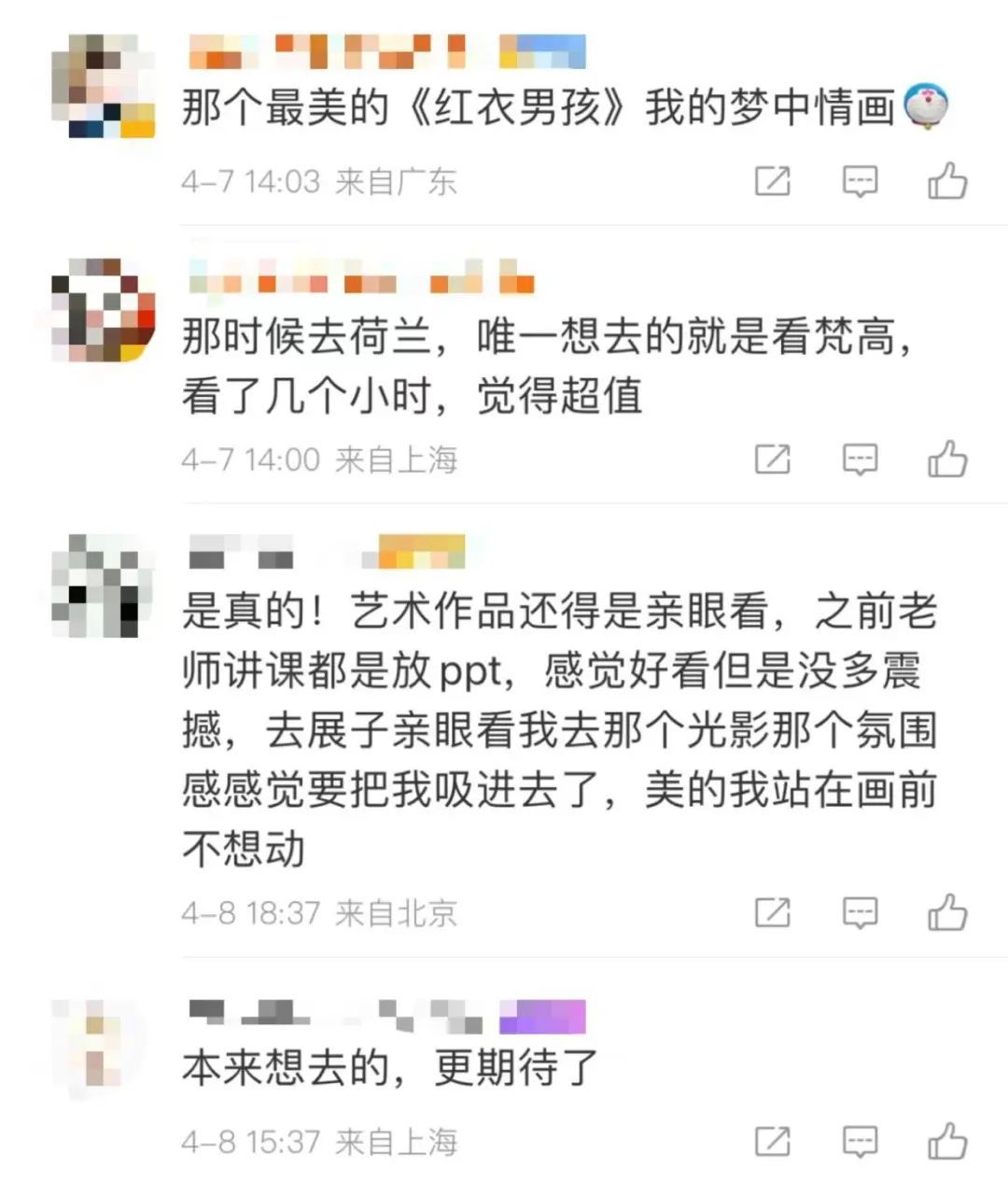Viewport: 1008px width, 1184px height.
Task: Repost the 《红衣男孩》 comment
Action: tap(772, 180)
